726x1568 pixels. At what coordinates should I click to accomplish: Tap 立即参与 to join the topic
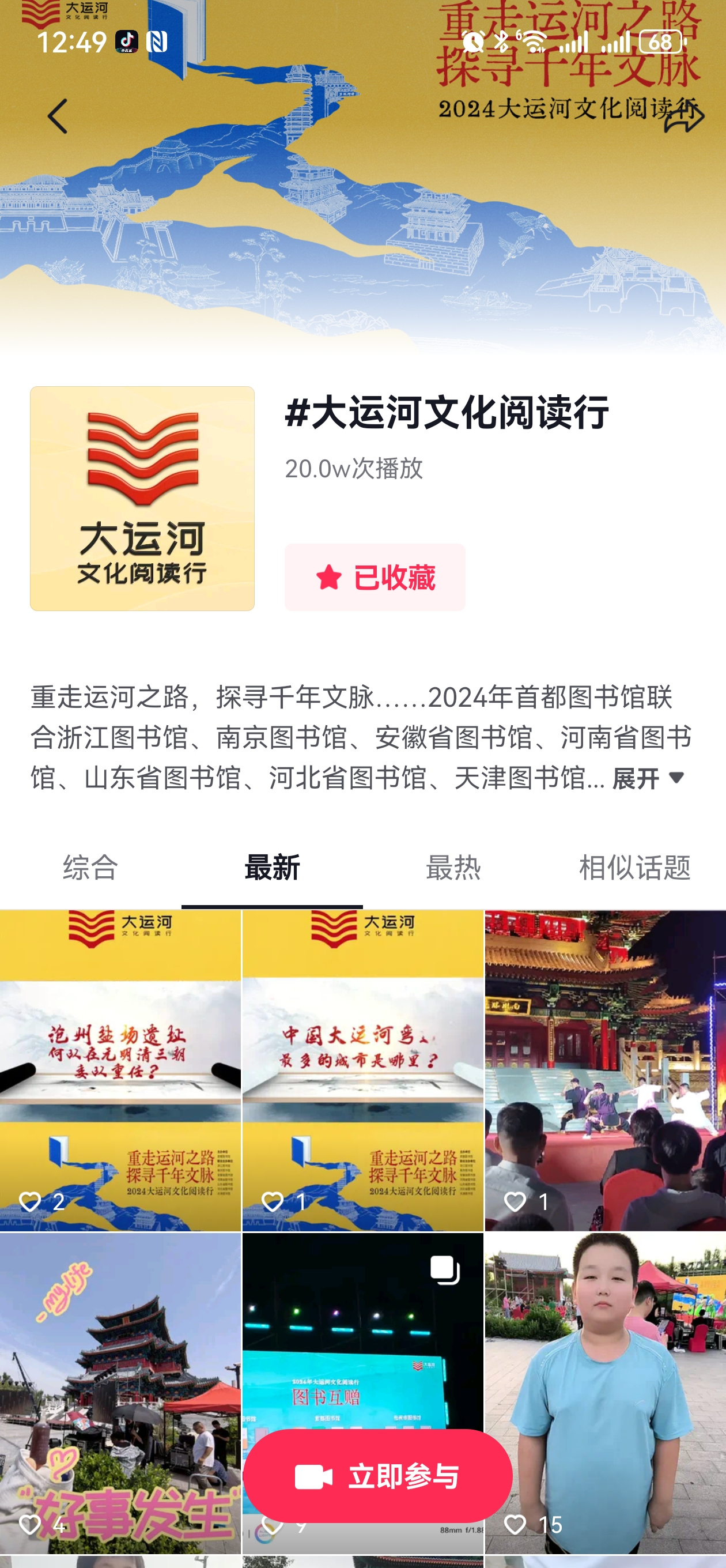pos(377,1476)
